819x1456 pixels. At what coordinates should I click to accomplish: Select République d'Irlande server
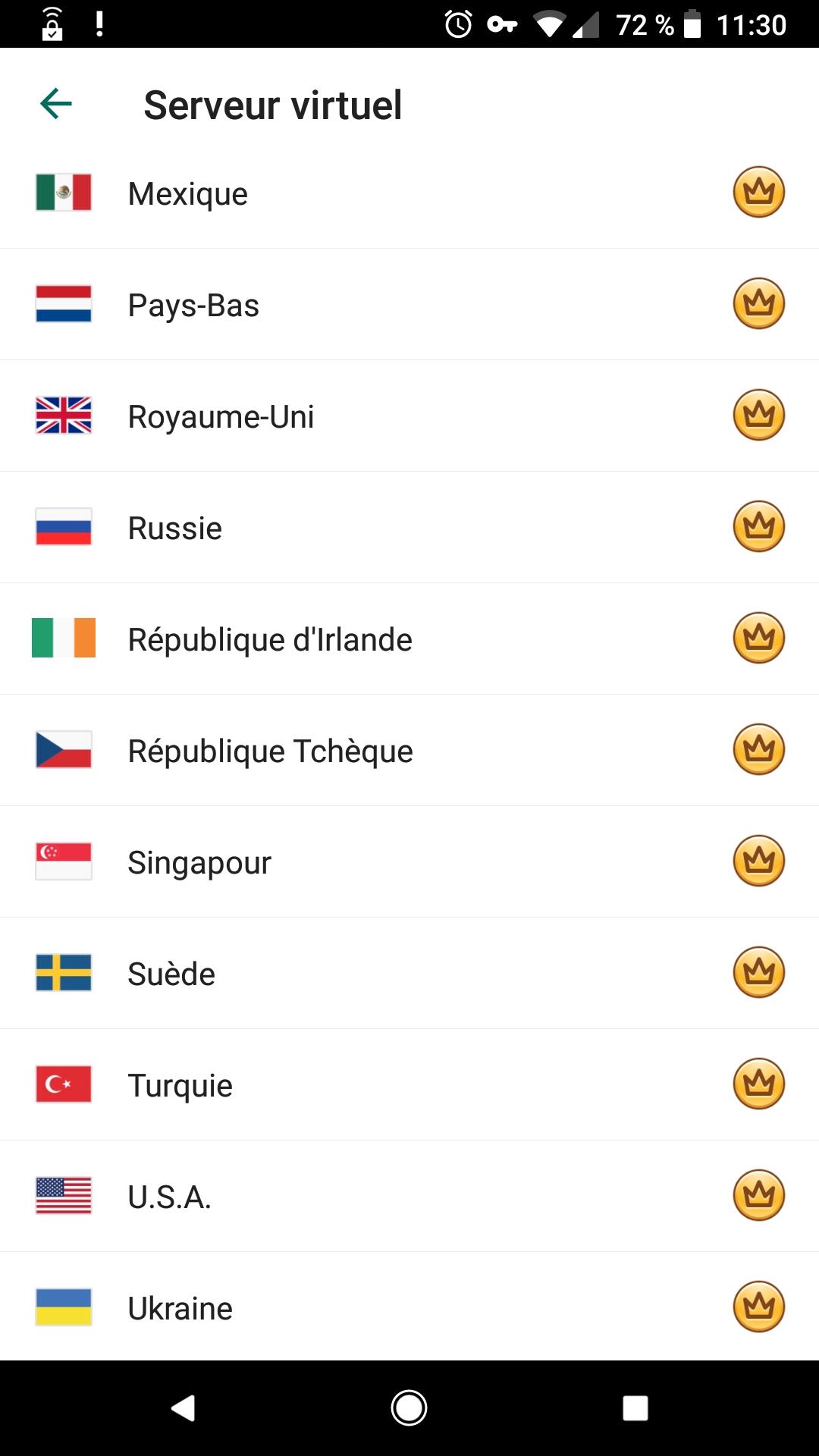coord(409,639)
